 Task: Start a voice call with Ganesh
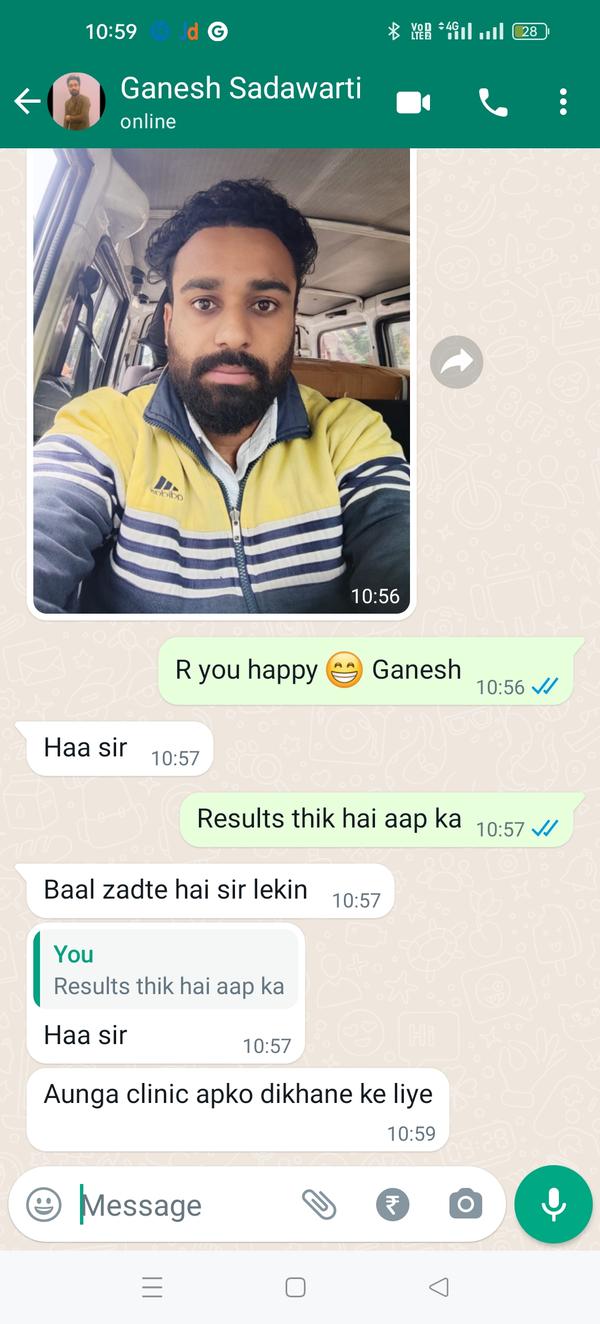click(x=493, y=102)
